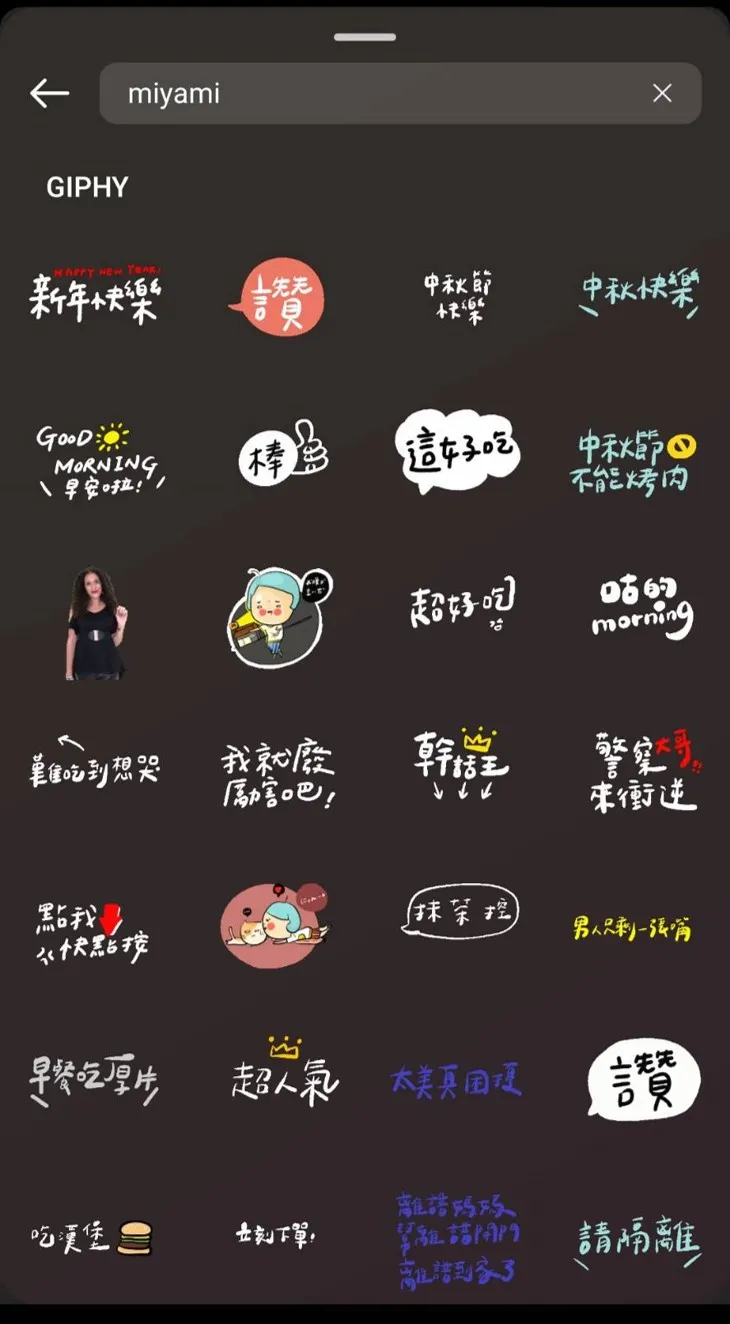The image size is (730, 1324).
Task: Tap the sheet drag handle at top
Action: (364, 37)
